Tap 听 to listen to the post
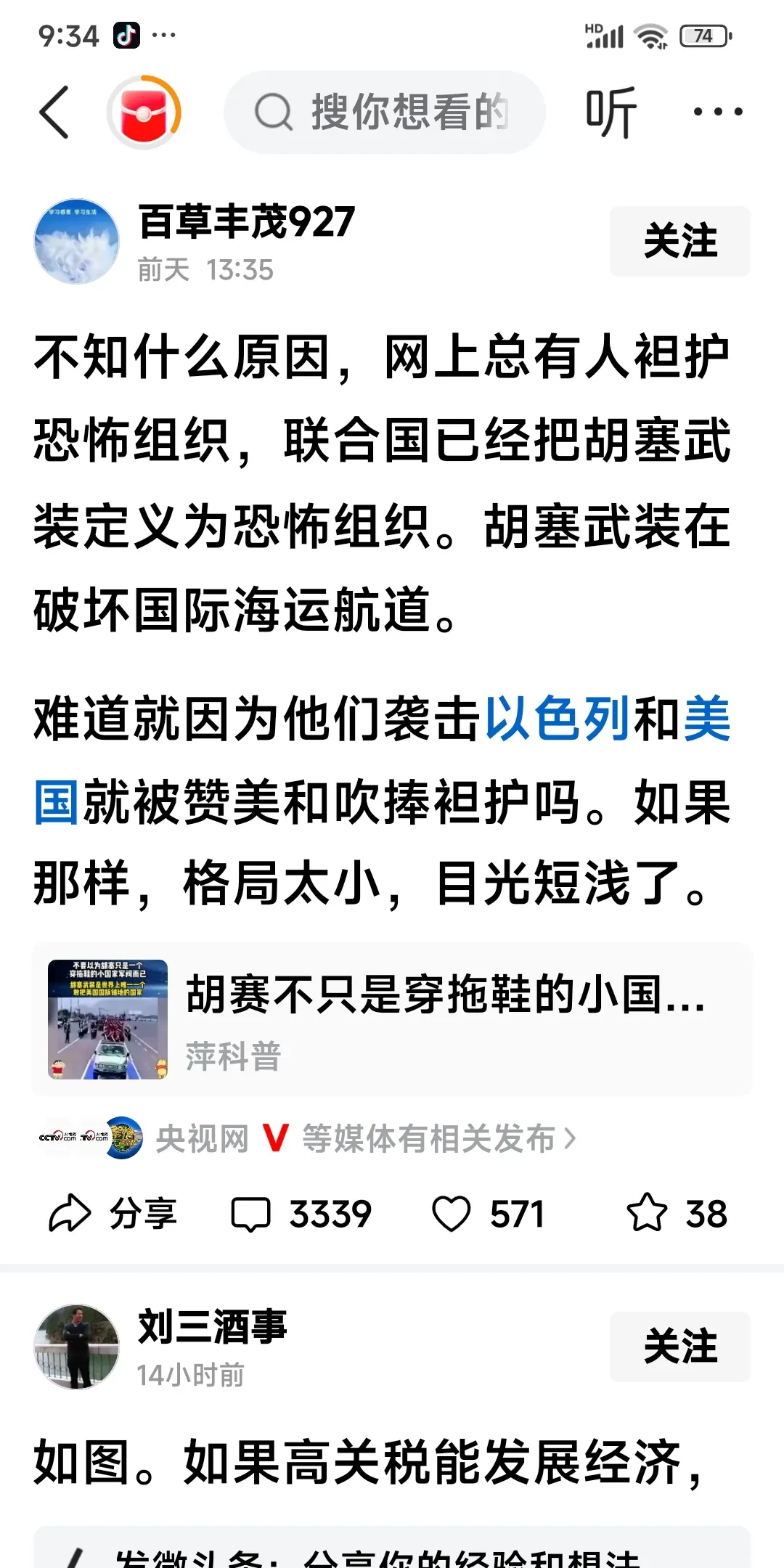This screenshot has height=1568, width=784. [x=611, y=113]
